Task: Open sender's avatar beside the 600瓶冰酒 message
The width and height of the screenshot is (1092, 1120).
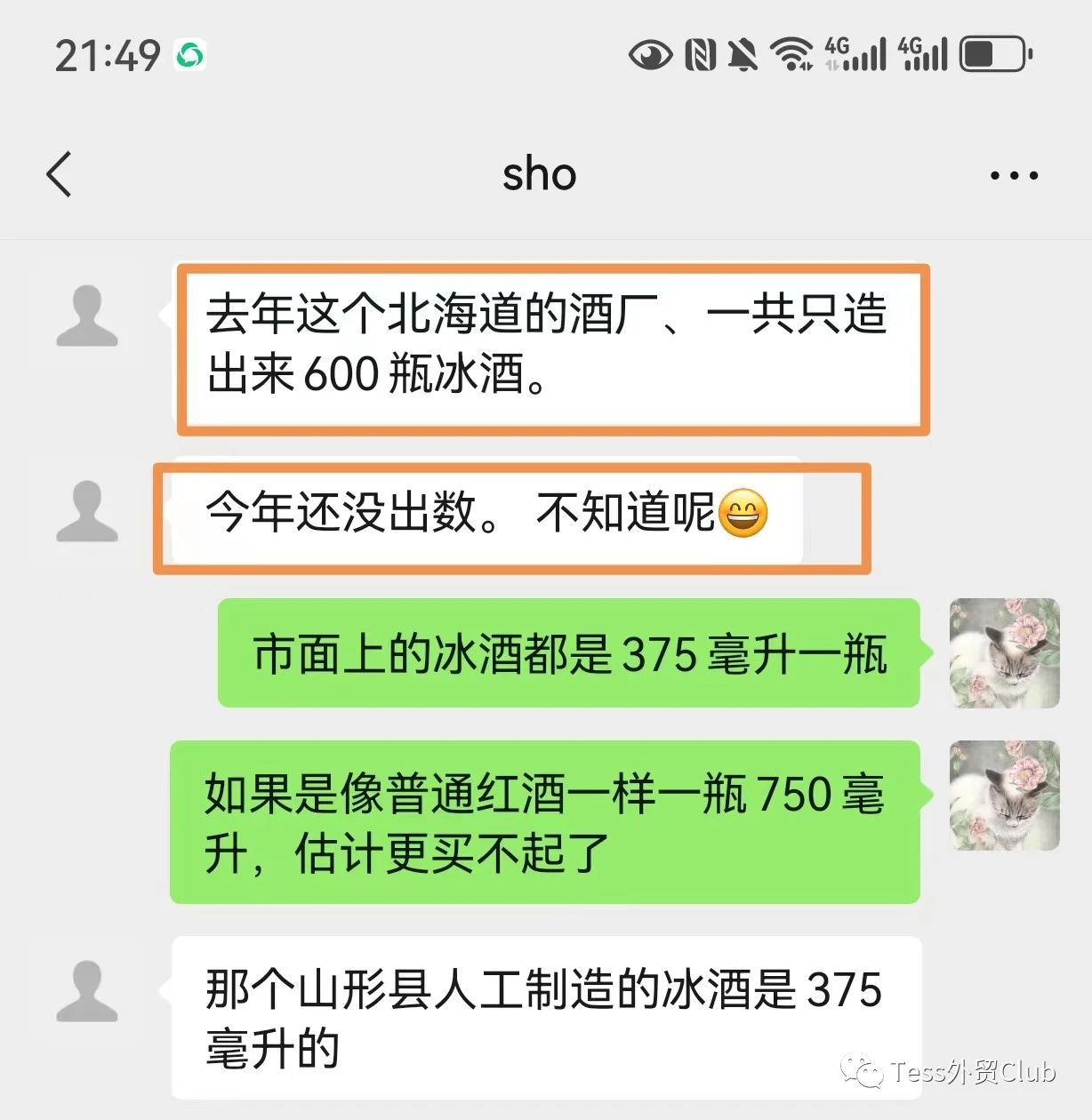Action: [87, 316]
